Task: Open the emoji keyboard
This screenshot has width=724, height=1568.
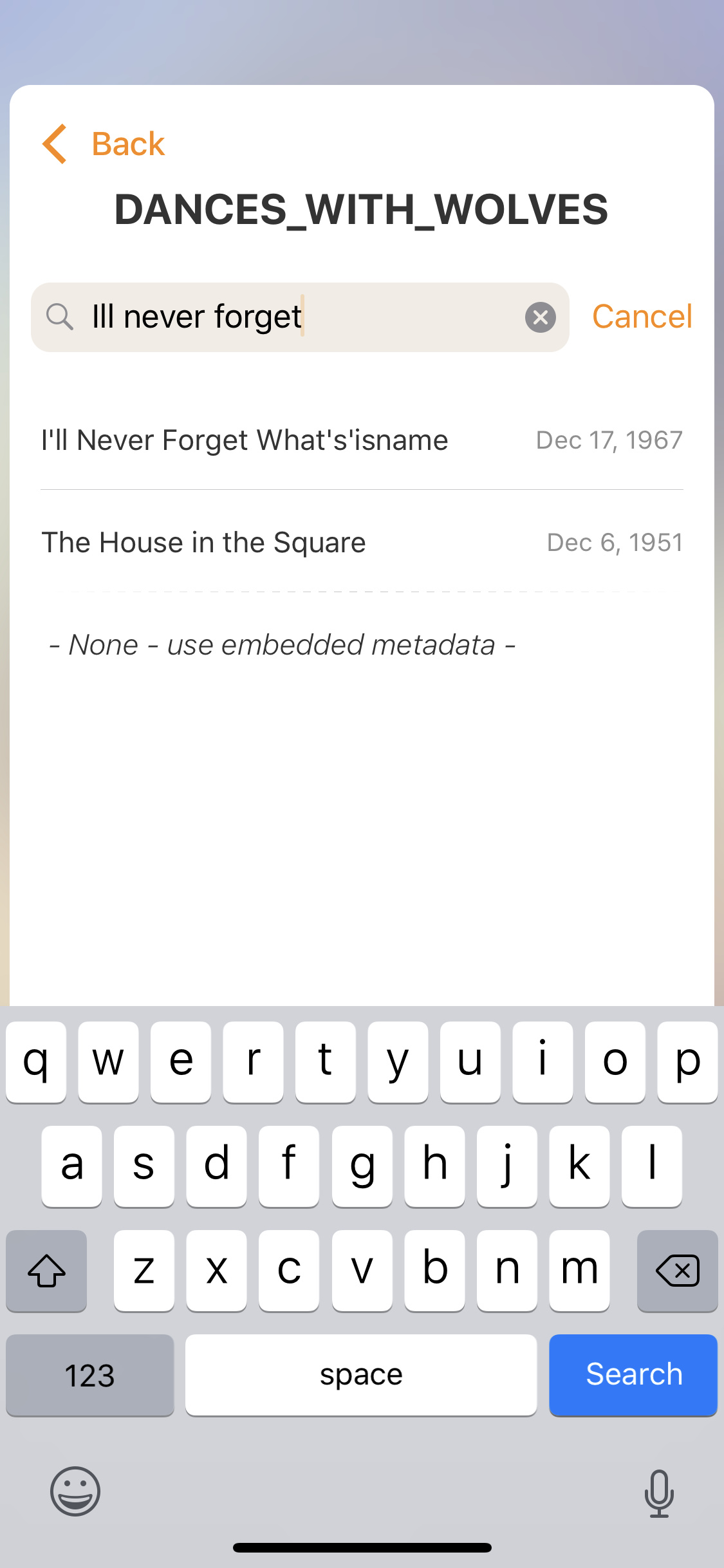Action: [75, 1491]
